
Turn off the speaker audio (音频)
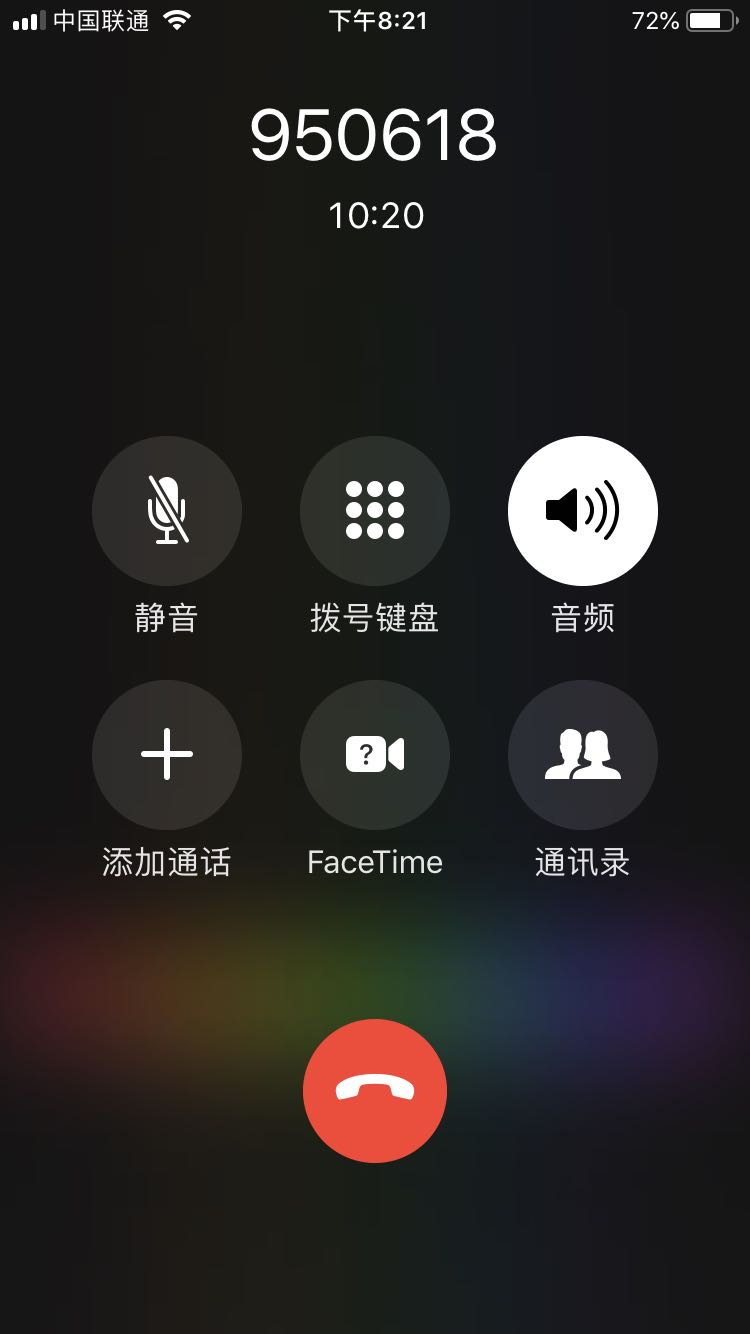click(x=583, y=511)
